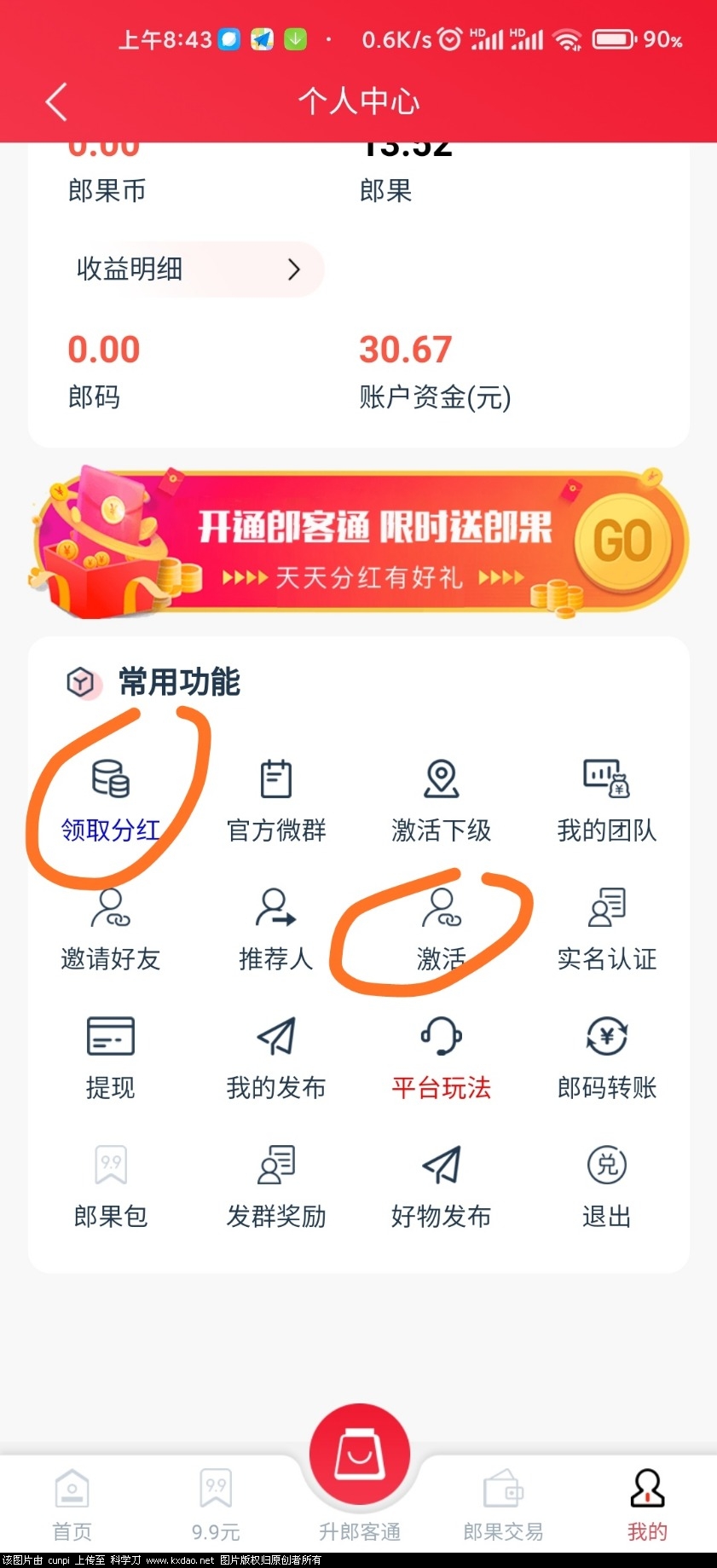This screenshot has height=1568, width=717.
Task: Open 郎码转账
Action: point(606,1057)
